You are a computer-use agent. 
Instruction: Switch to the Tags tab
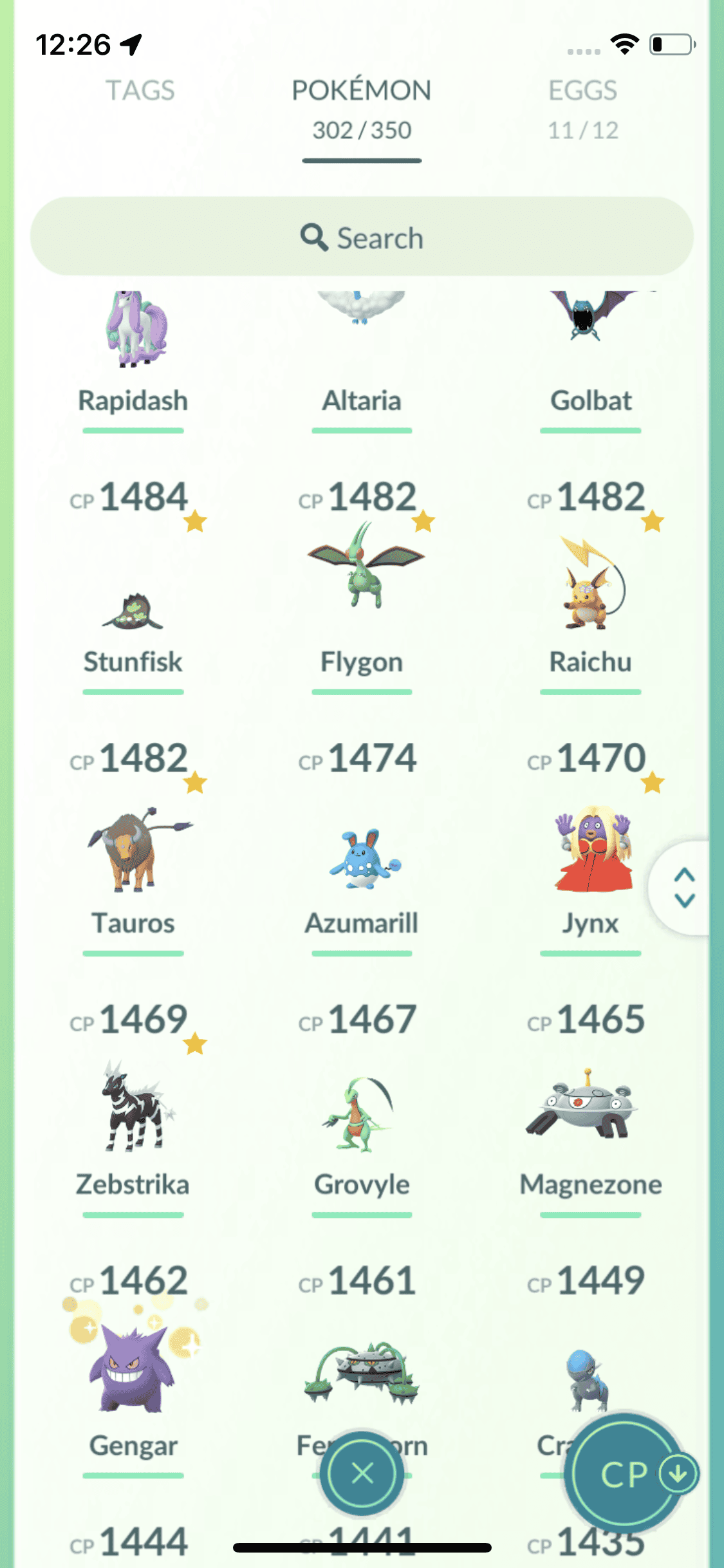tap(140, 91)
